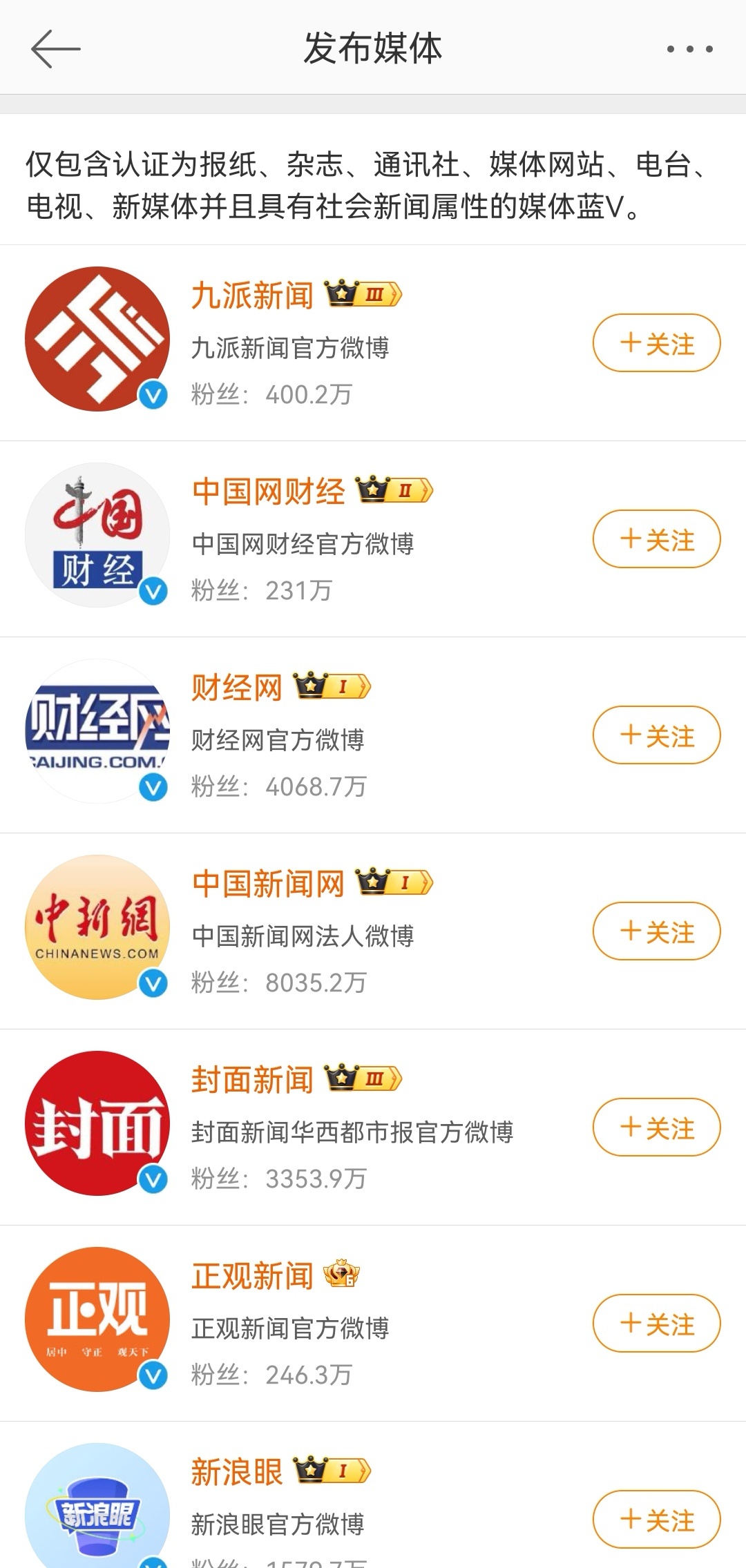The image size is (746, 1568).
Task: Follow 九派新闻 with the 关注 button
Action: pos(656,343)
